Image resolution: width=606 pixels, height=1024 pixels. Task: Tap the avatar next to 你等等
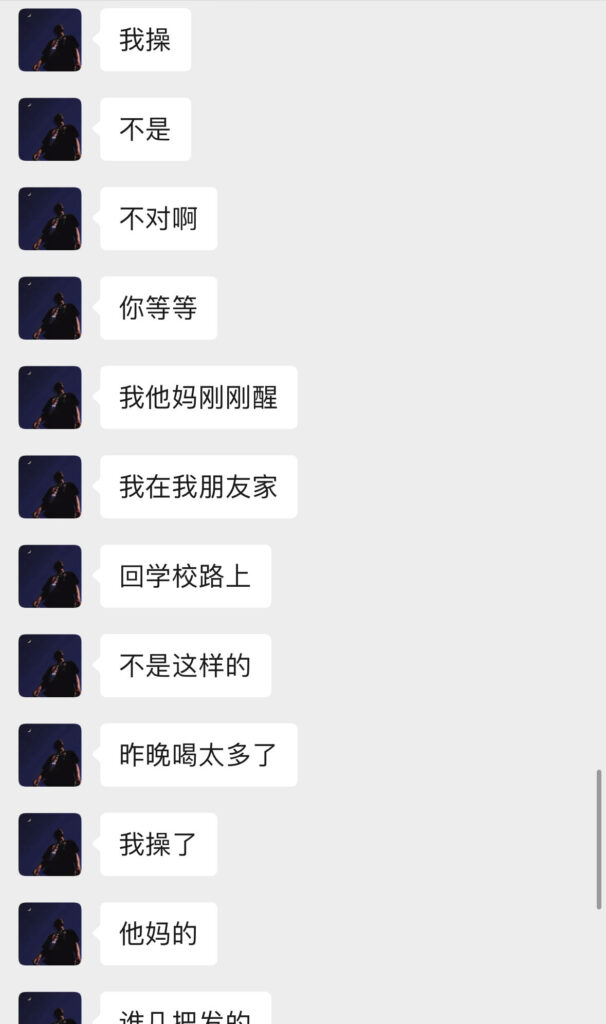pyautogui.click(x=50, y=308)
